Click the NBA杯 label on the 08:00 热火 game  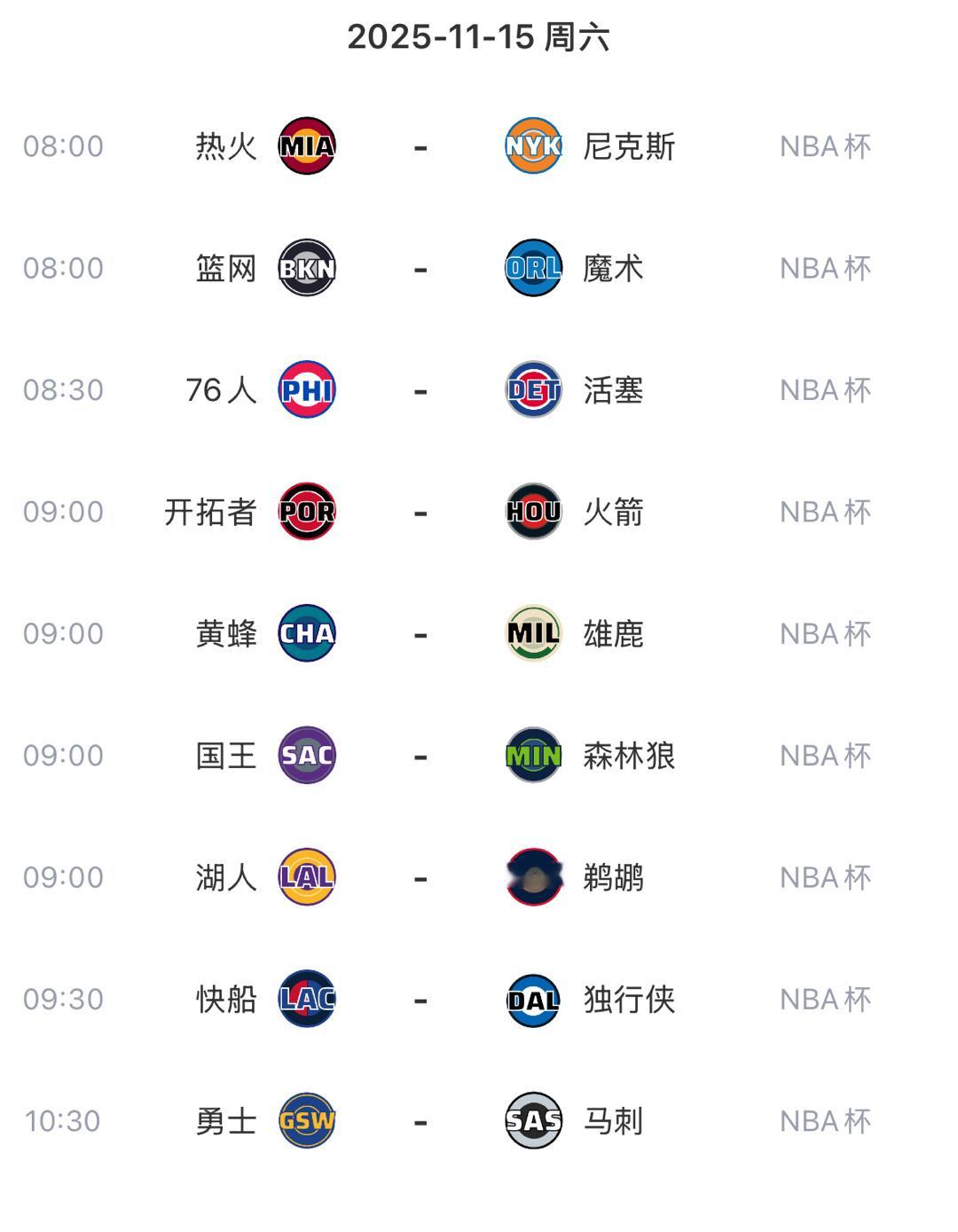tap(825, 146)
